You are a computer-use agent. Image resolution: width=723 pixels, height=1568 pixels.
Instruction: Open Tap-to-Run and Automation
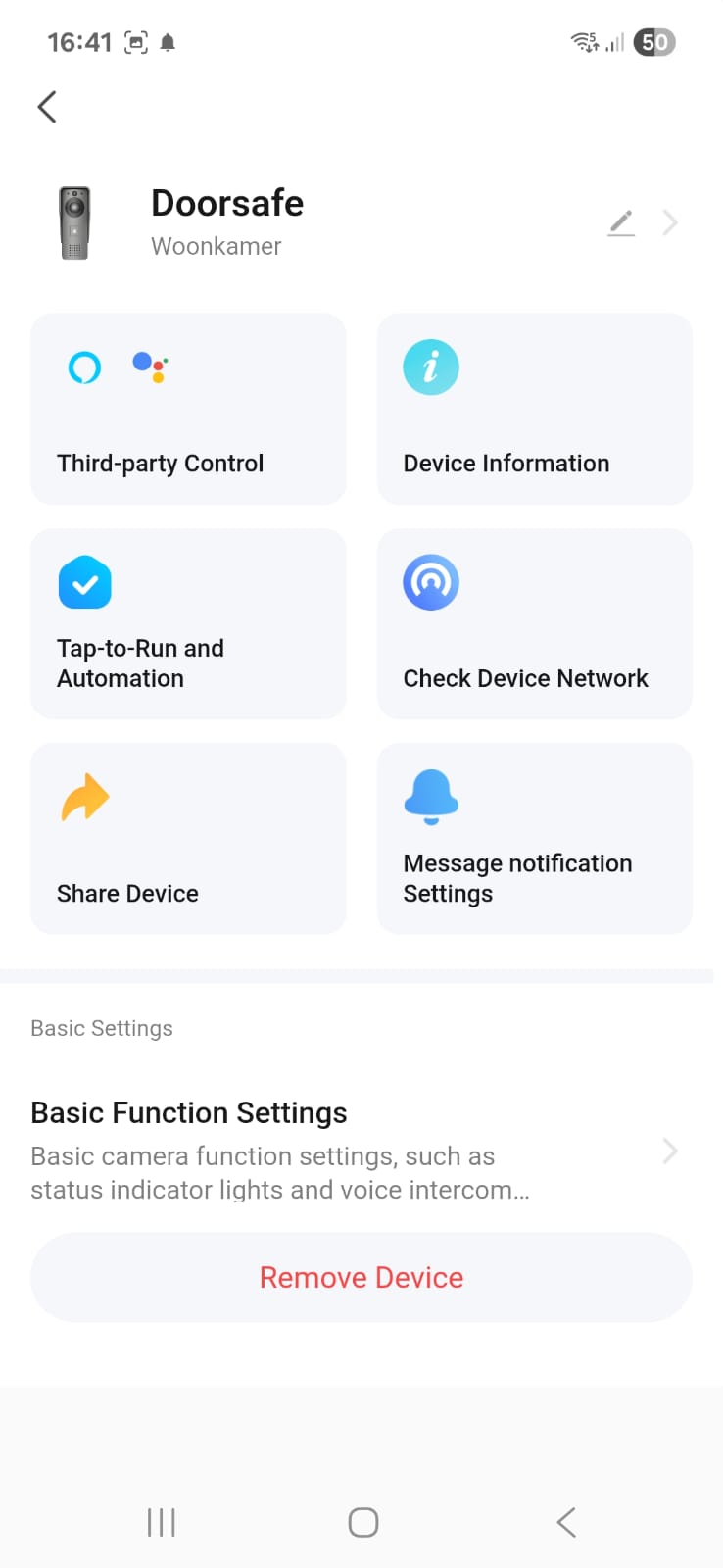tap(188, 624)
